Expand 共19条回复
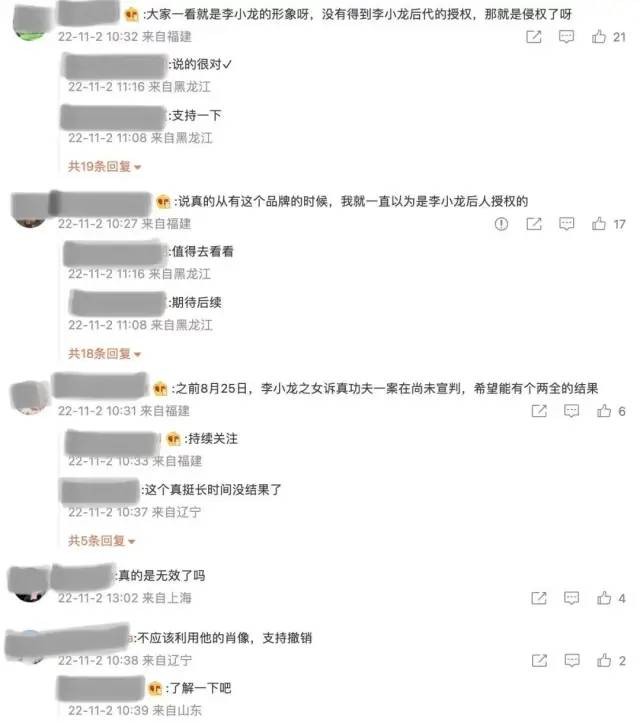The width and height of the screenshot is (640, 723). coord(105,166)
